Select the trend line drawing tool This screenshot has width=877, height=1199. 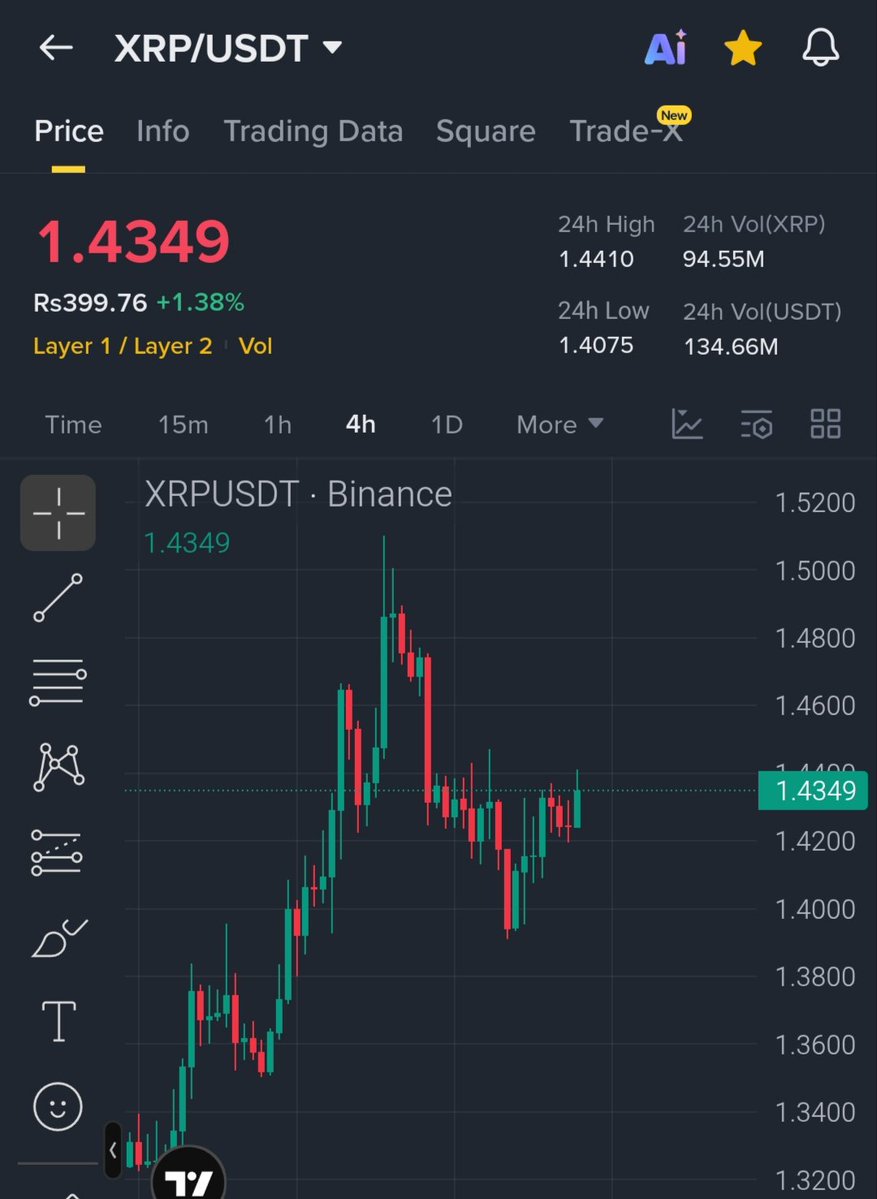(58, 598)
